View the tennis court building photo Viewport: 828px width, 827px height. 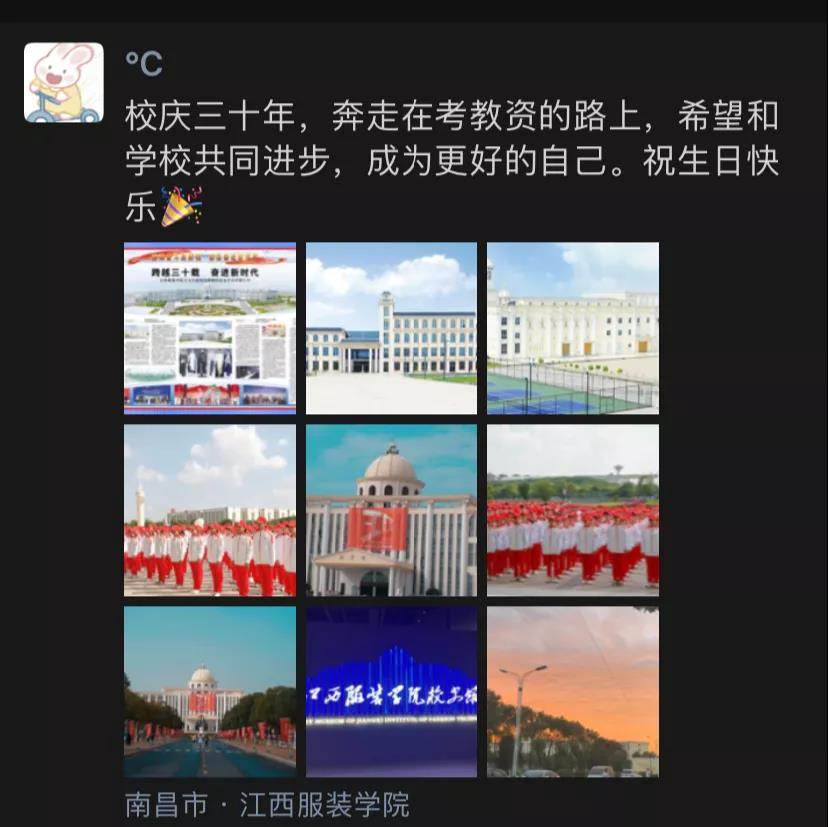(573, 328)
